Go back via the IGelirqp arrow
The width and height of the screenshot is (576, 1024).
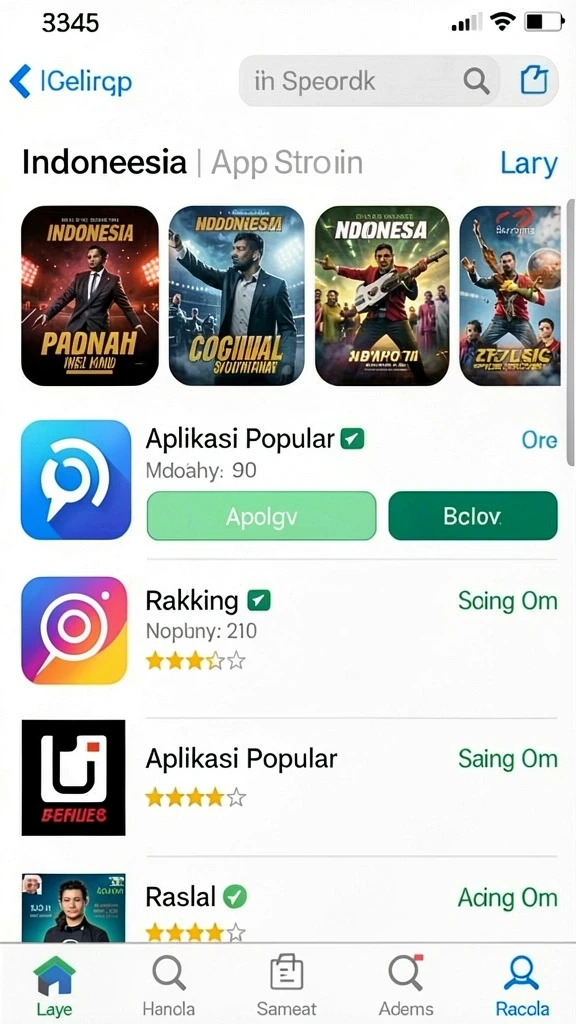tap(71, 82)
